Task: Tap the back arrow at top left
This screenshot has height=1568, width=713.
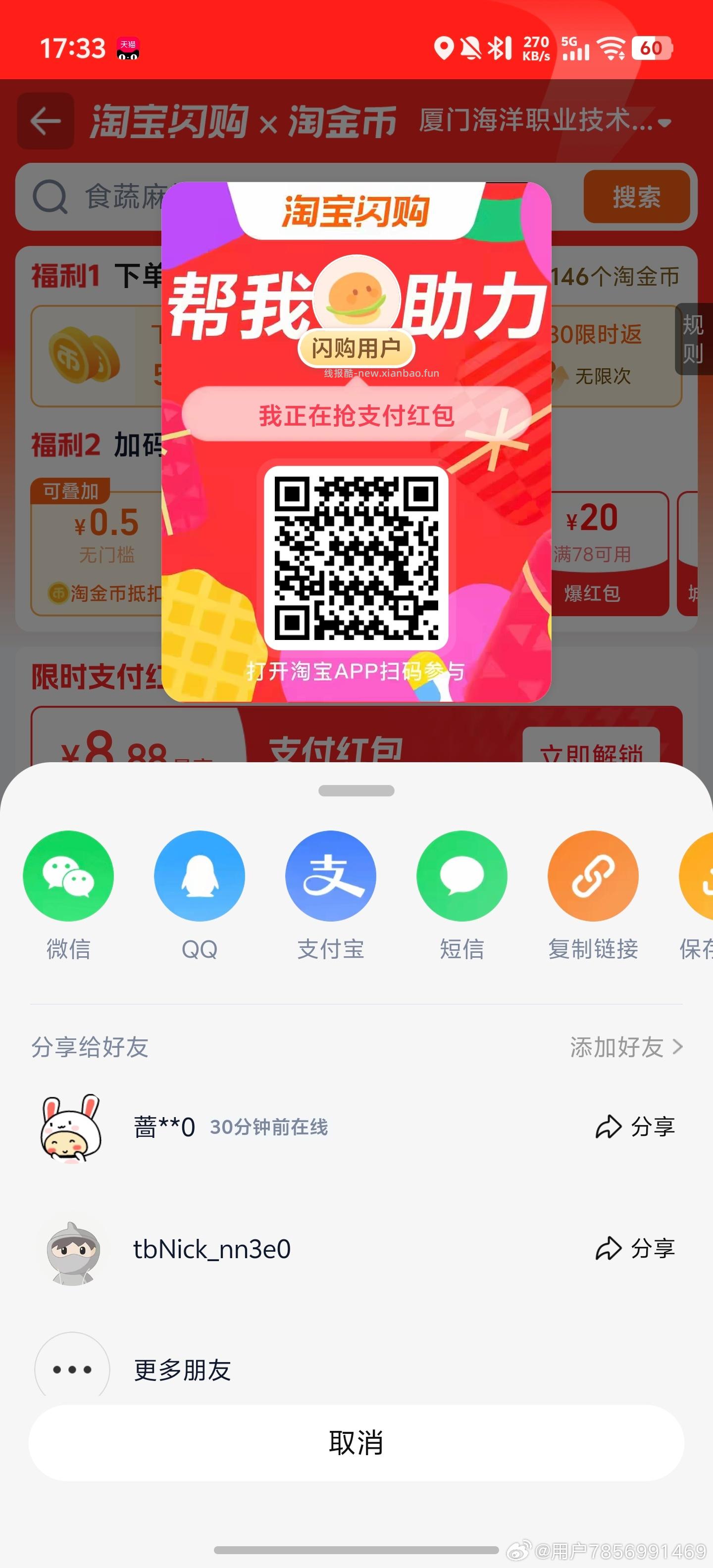Action: point(45,121)
